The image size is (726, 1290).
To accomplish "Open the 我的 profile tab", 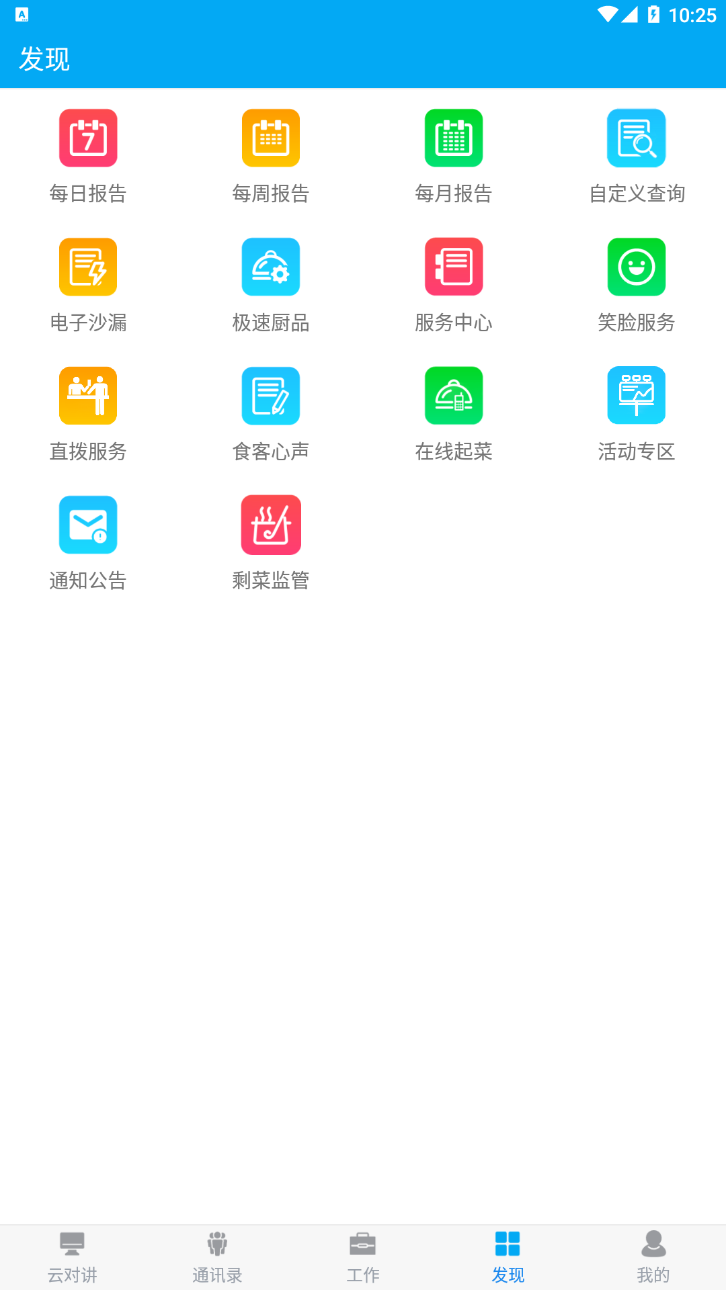I will [x=653, y=1255].
